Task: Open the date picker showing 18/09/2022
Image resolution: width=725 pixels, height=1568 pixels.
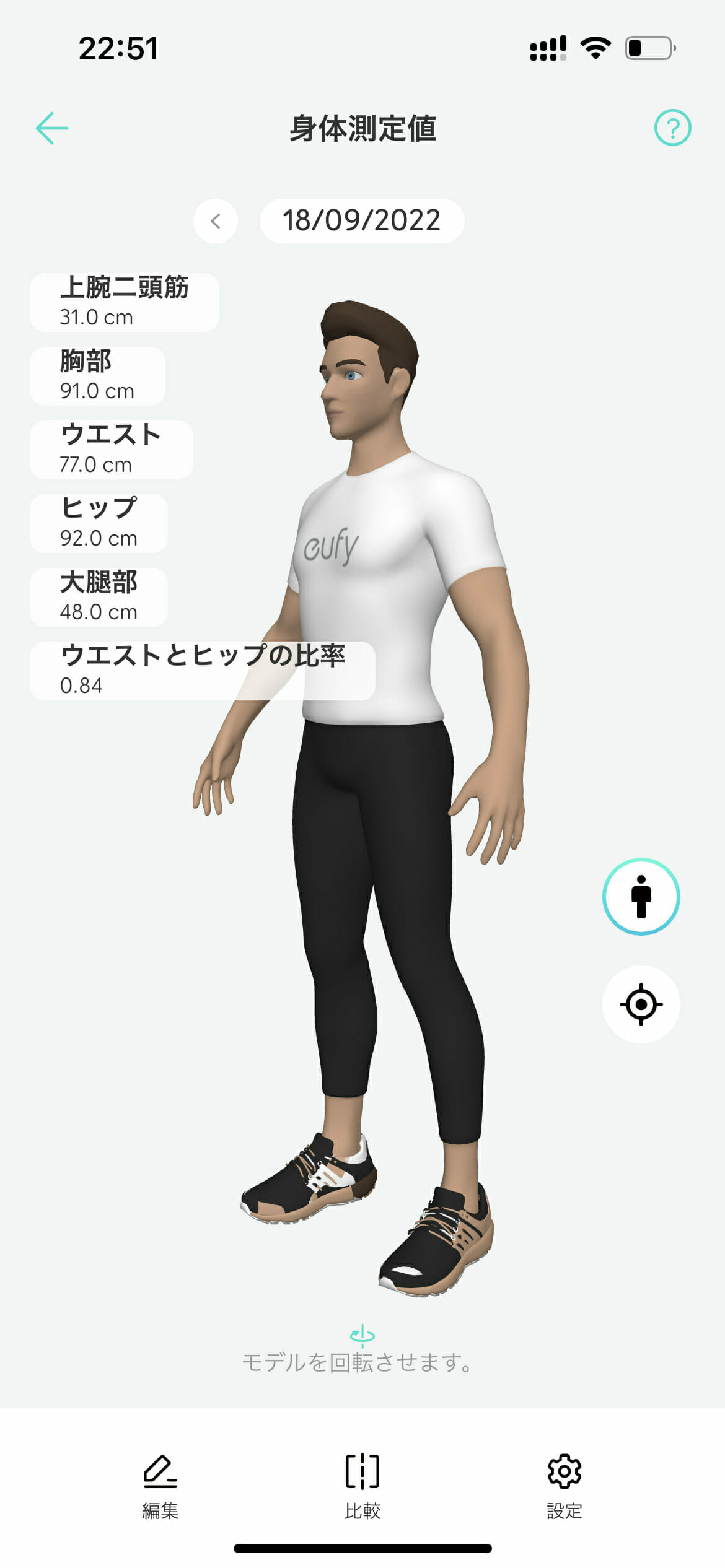Action: [x=362, y=221]
